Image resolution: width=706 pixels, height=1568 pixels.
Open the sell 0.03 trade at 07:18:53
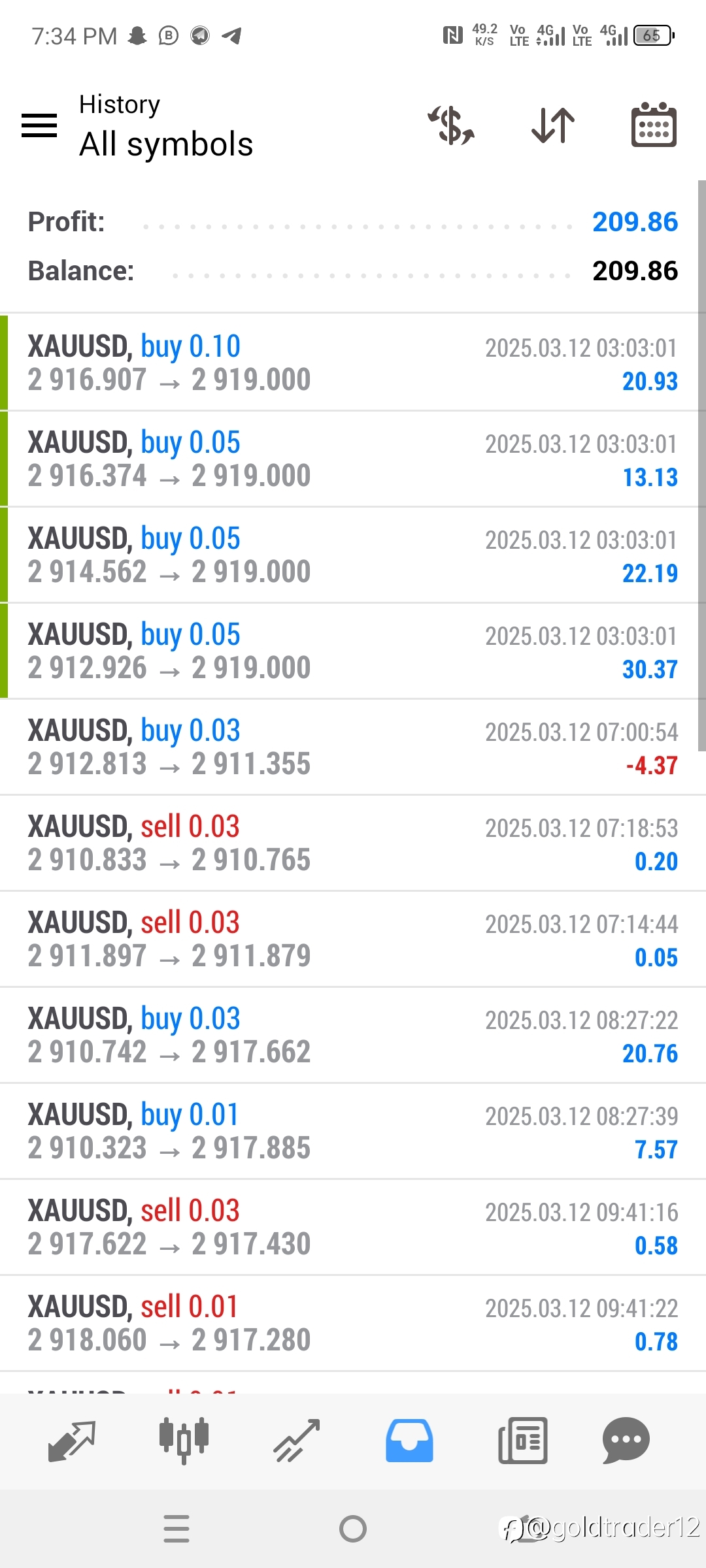[353, 843]
